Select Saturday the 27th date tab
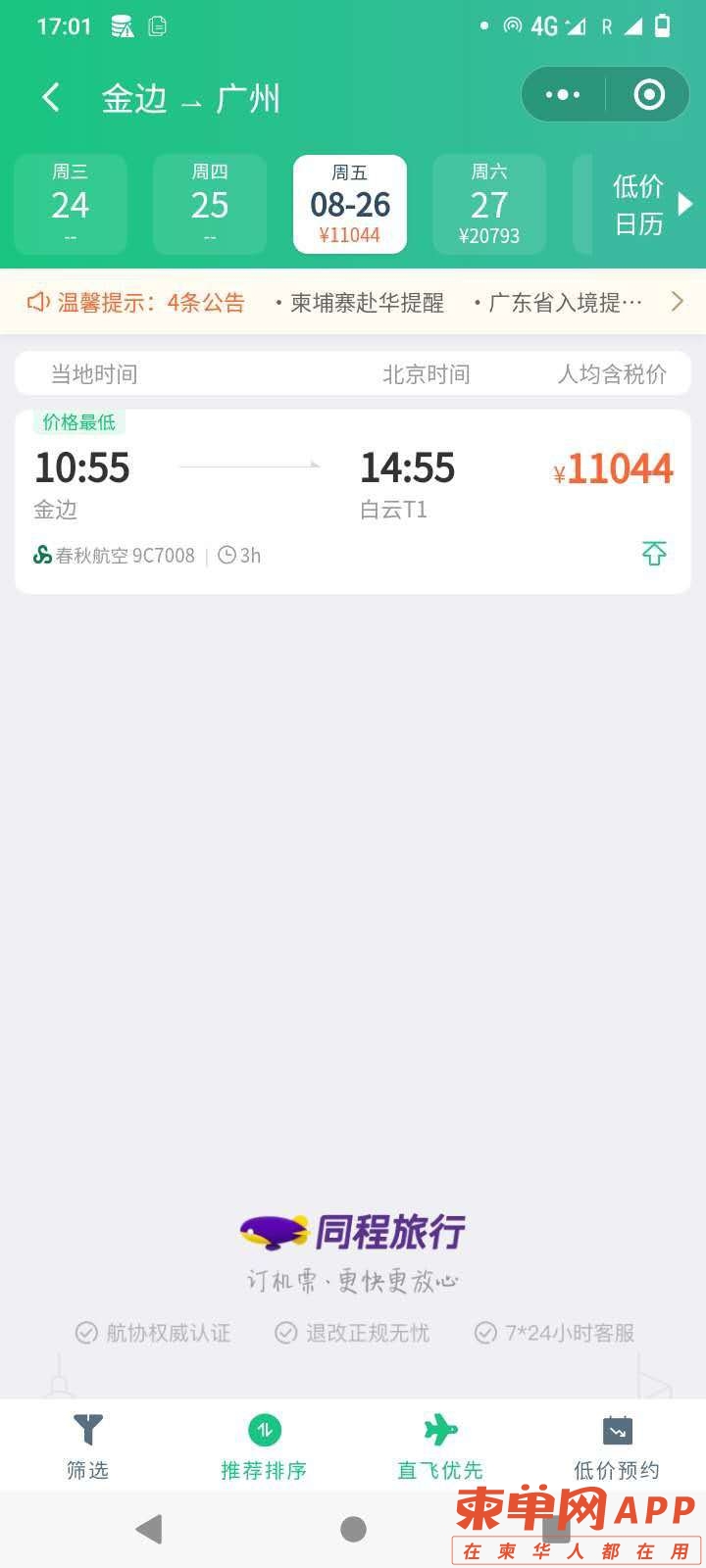Screen dimensions: 706x1568 489,204
